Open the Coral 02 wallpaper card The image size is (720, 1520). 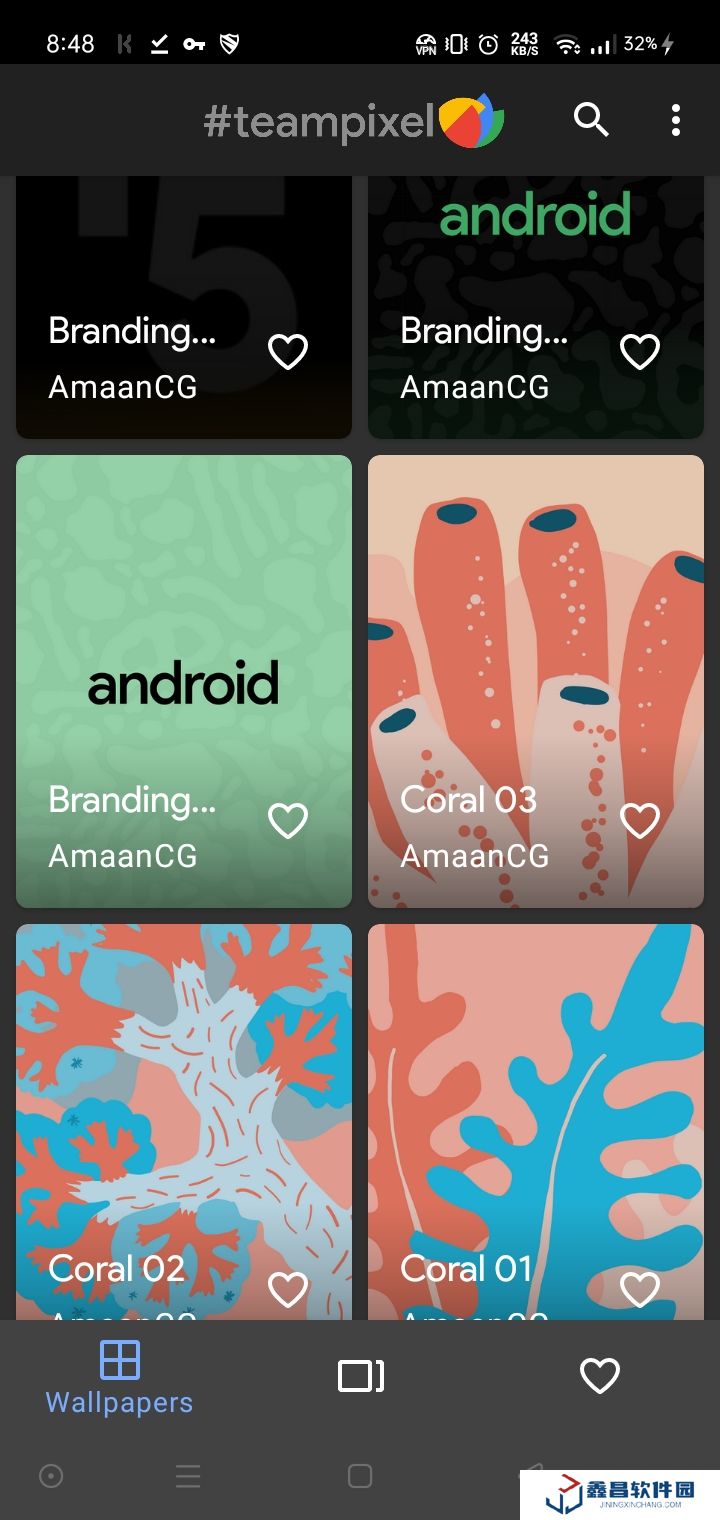[x=183, y=1100]
